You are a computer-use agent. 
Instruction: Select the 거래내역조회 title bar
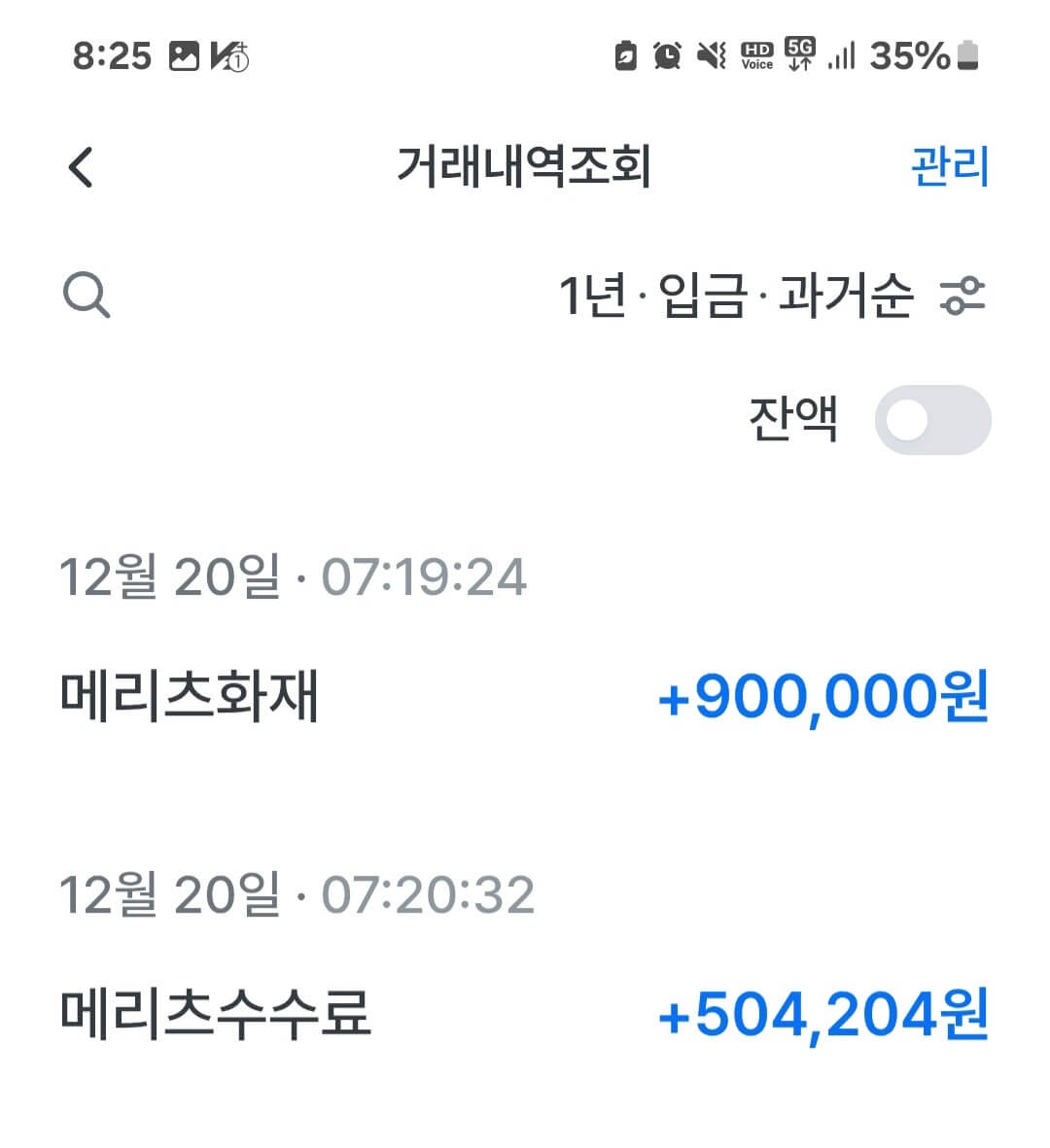point(525,165)
